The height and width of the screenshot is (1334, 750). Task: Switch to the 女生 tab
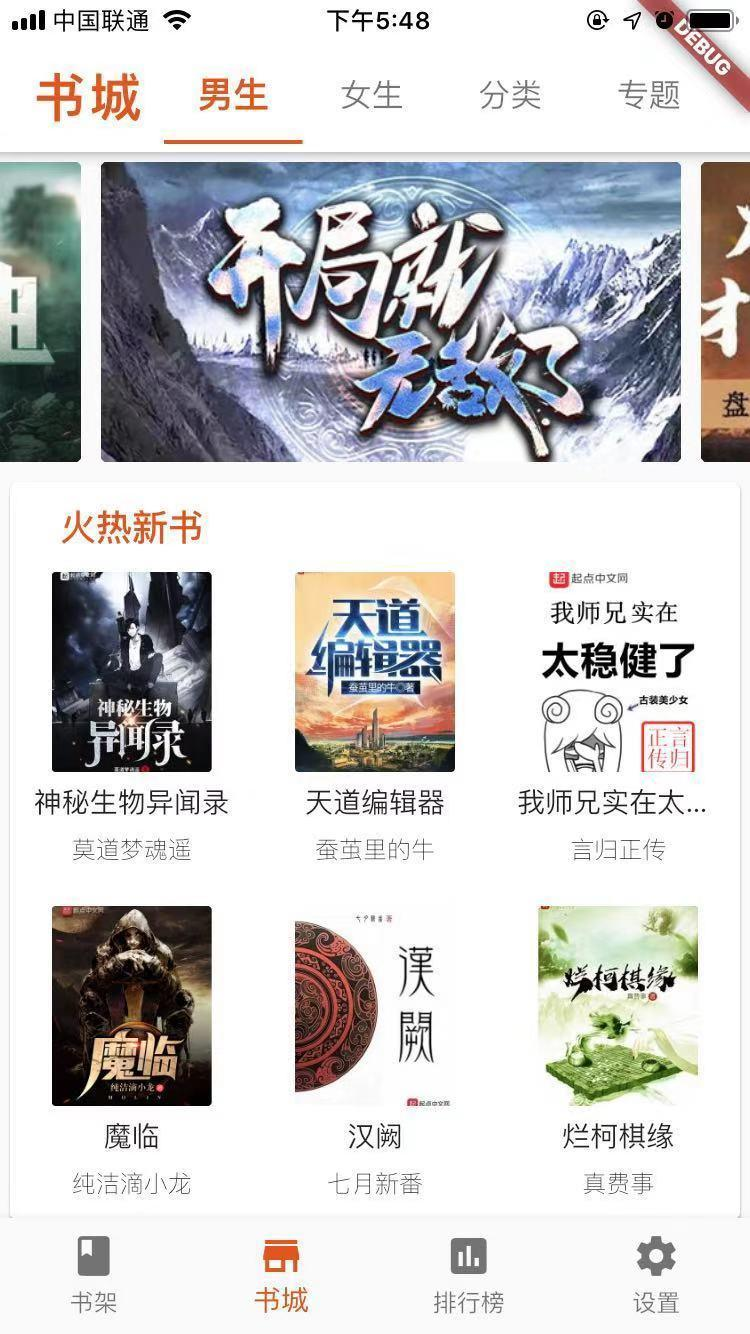tap(371, 96)
